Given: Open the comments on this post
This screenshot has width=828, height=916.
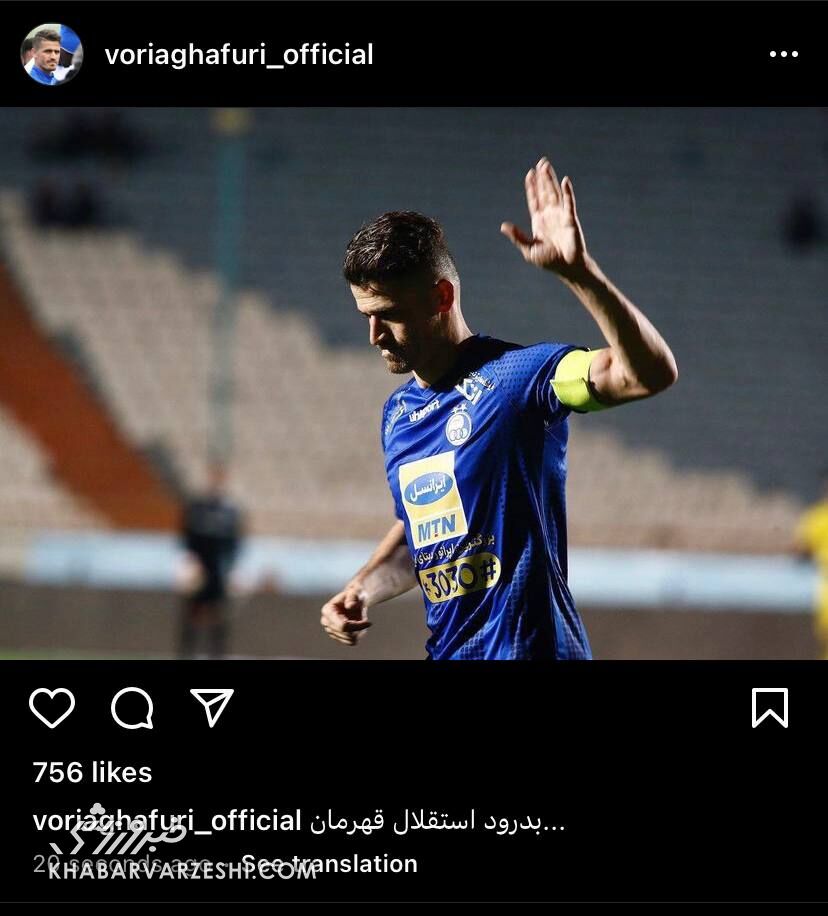Looking at the screenshot, I should coord(132,708).
